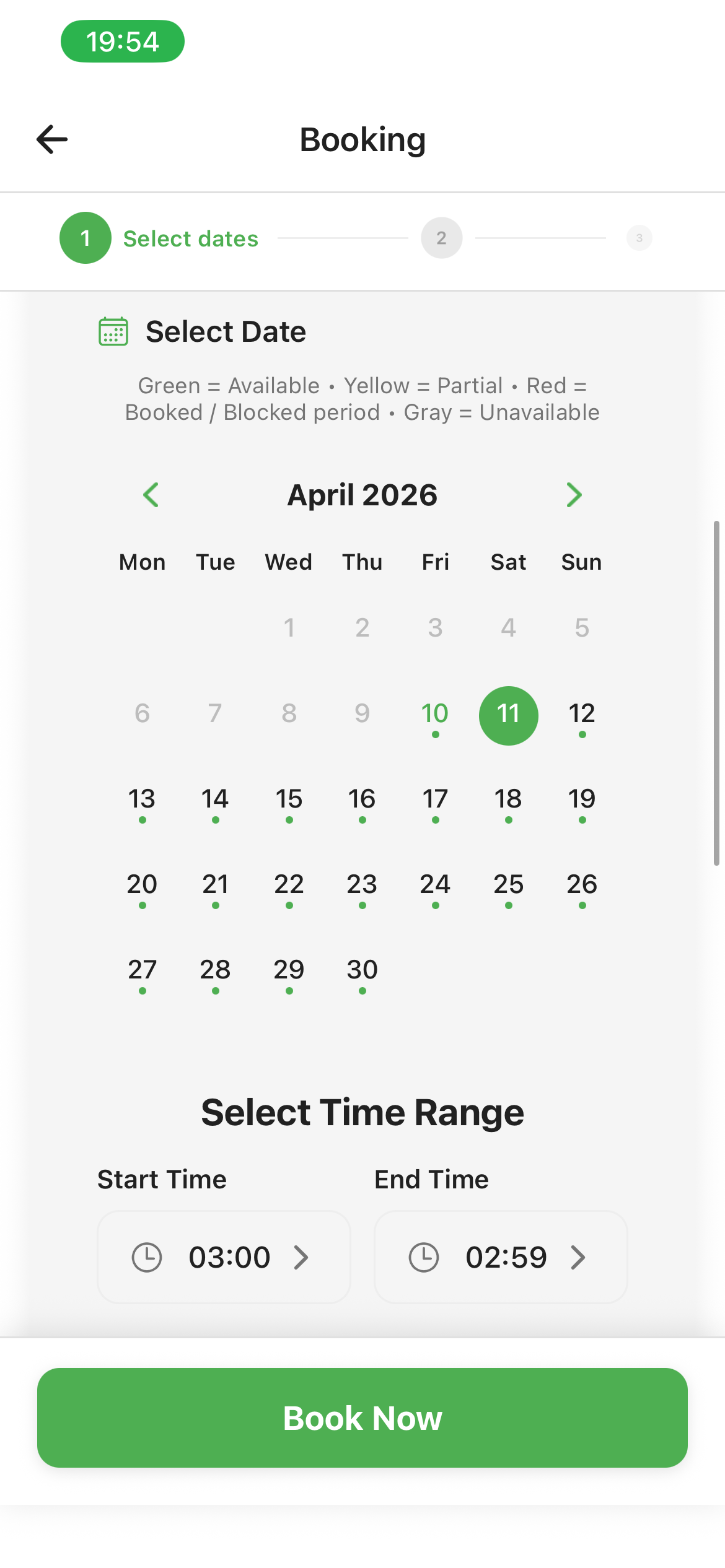Show the previous month in the calendar
This screenshot has width=725, height=1568.
(151, 495)
